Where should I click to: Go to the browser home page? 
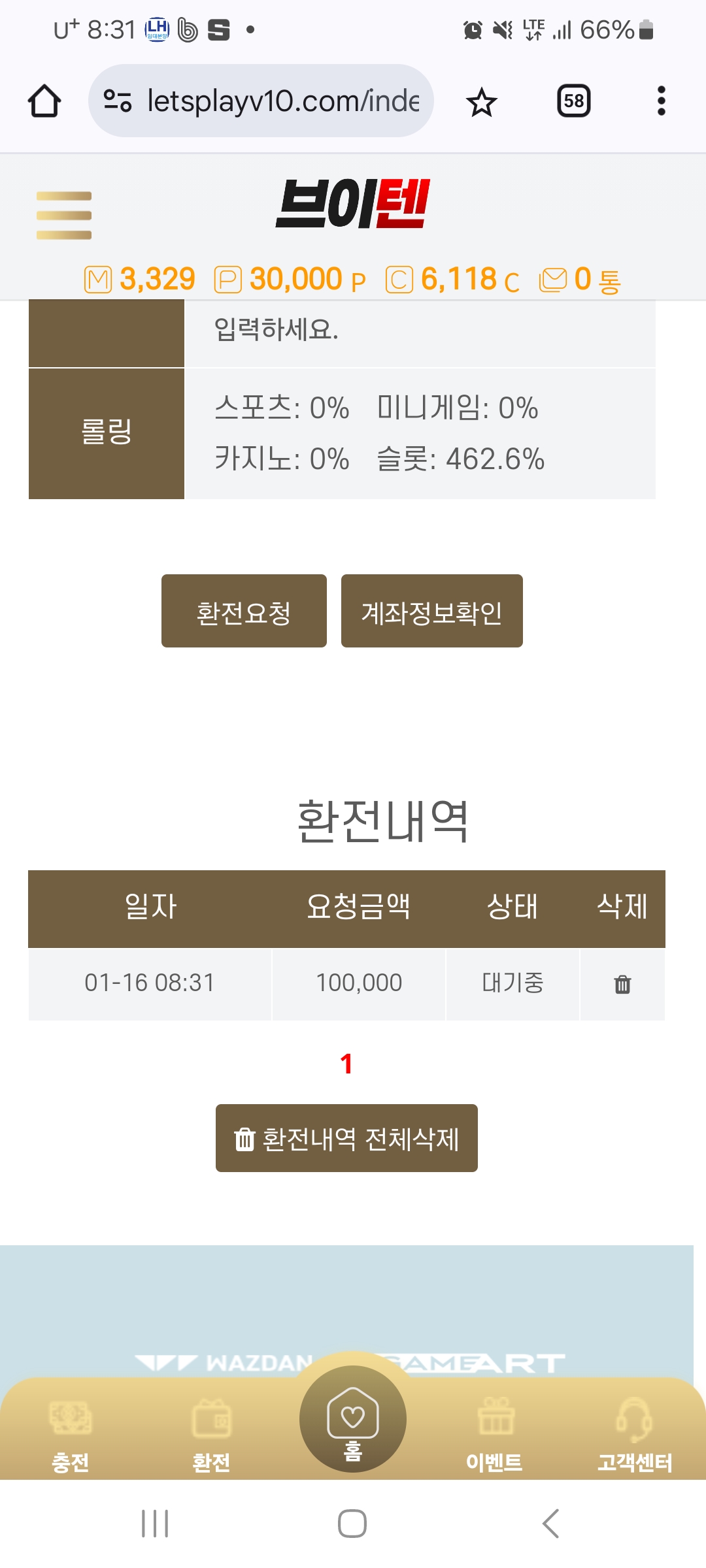pyautogui.click(x=44, y=101)
